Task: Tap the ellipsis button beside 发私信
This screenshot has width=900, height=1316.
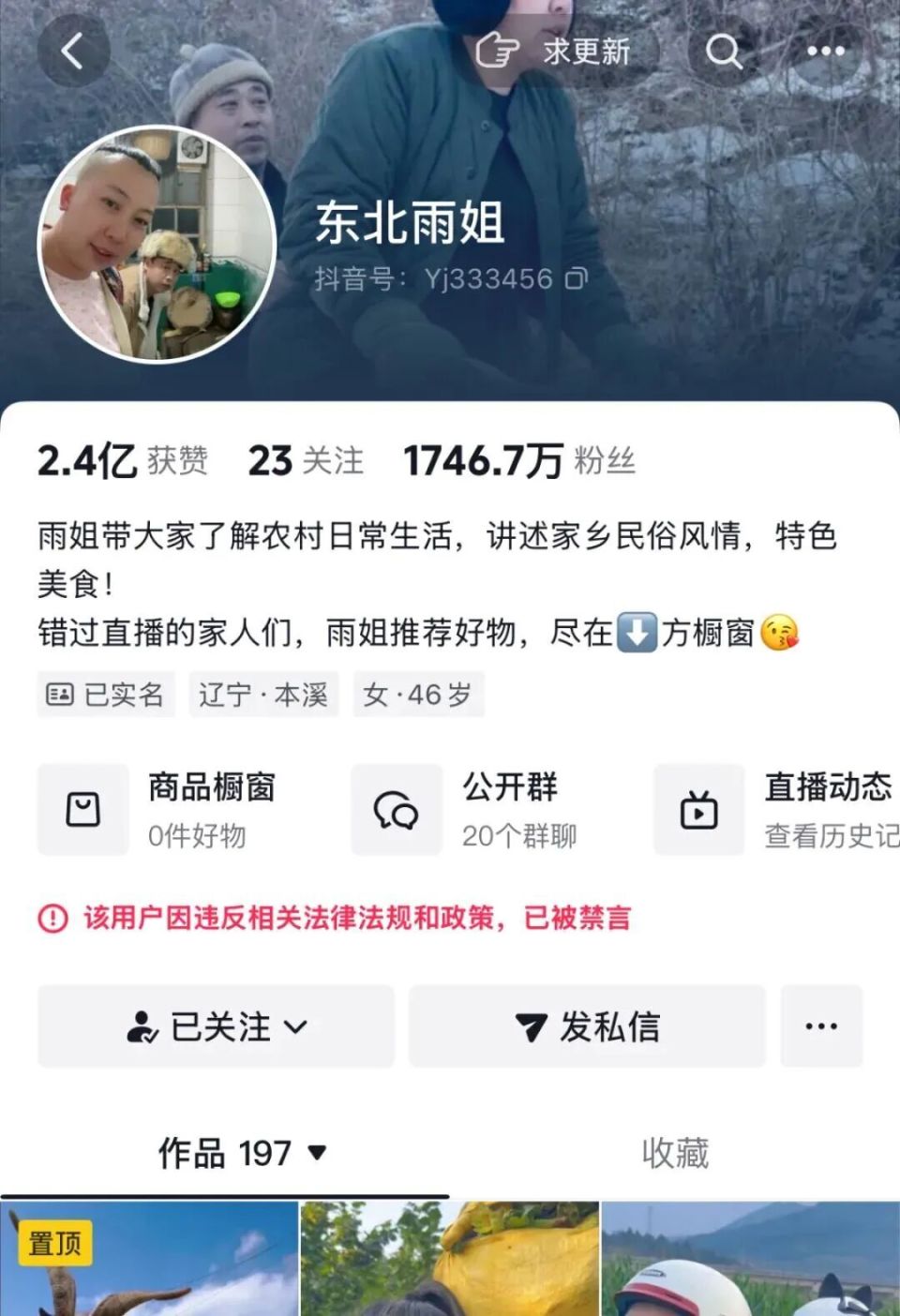Action: [x=821, y=1026]
